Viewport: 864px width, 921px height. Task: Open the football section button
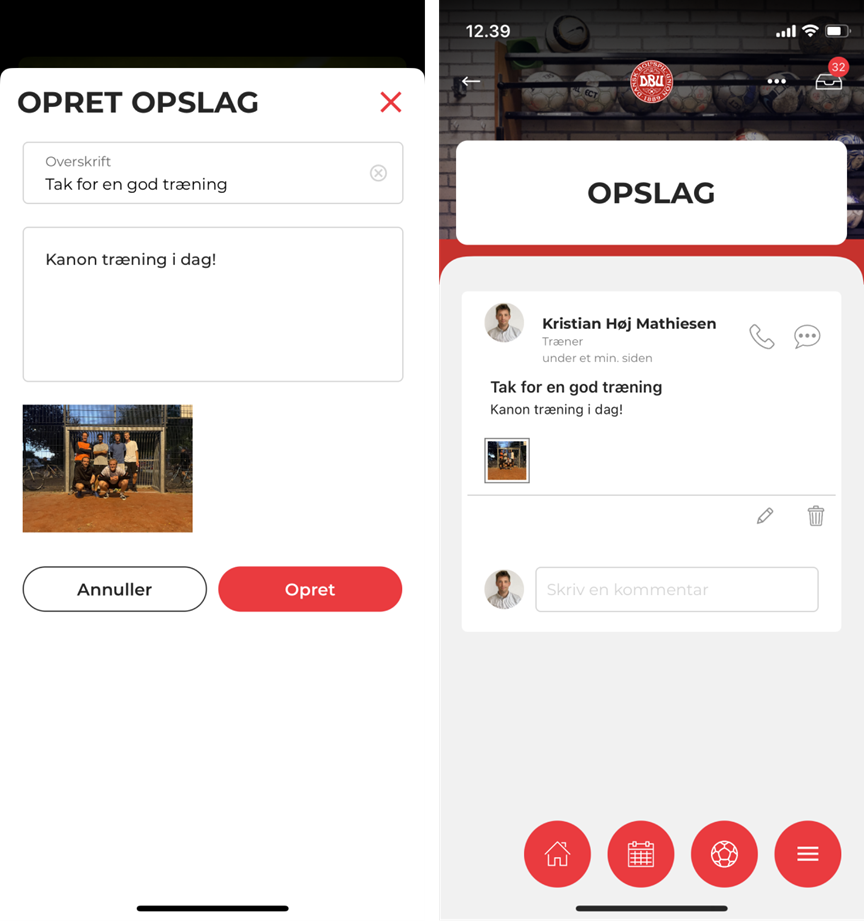(724, 854)
